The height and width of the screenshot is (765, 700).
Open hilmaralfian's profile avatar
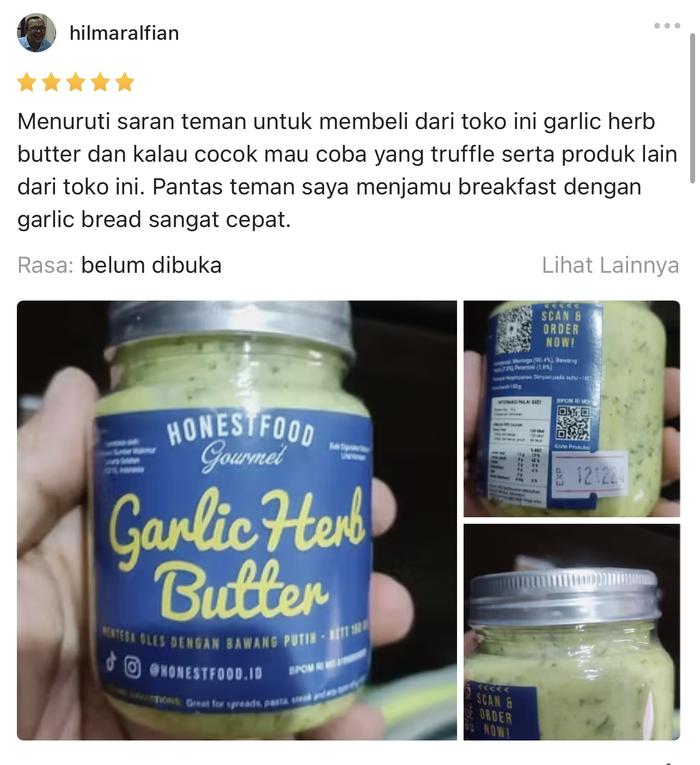pos(36,33)
